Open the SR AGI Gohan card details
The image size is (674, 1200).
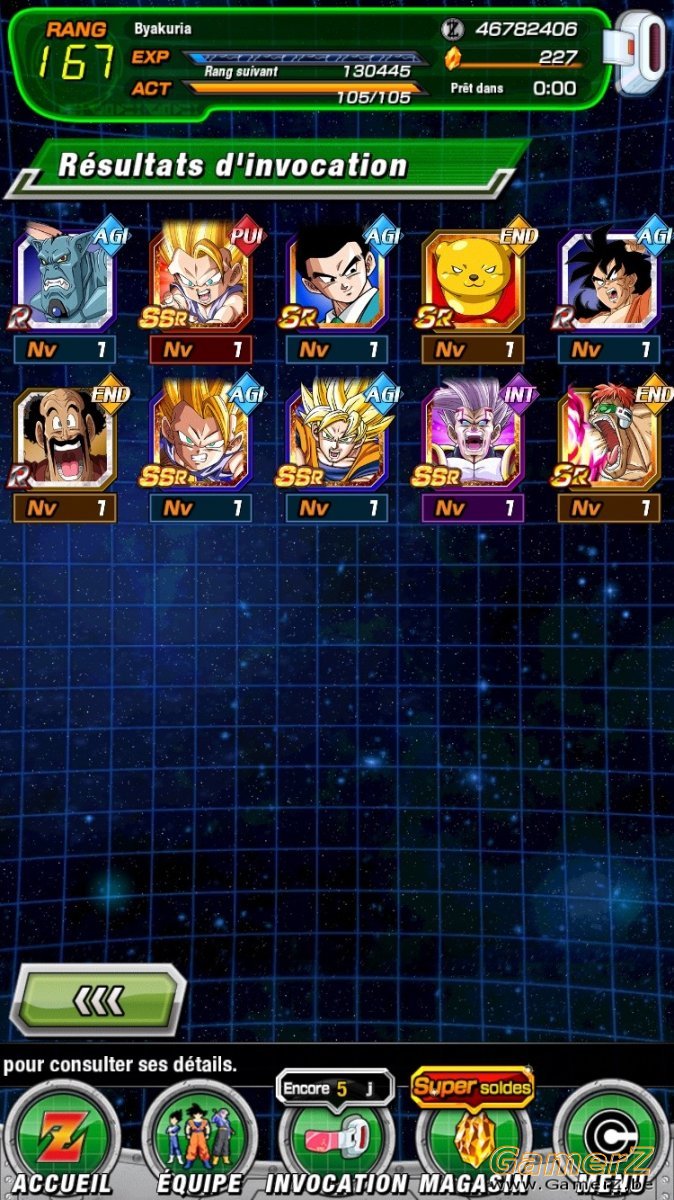click(x=337, y=291)
